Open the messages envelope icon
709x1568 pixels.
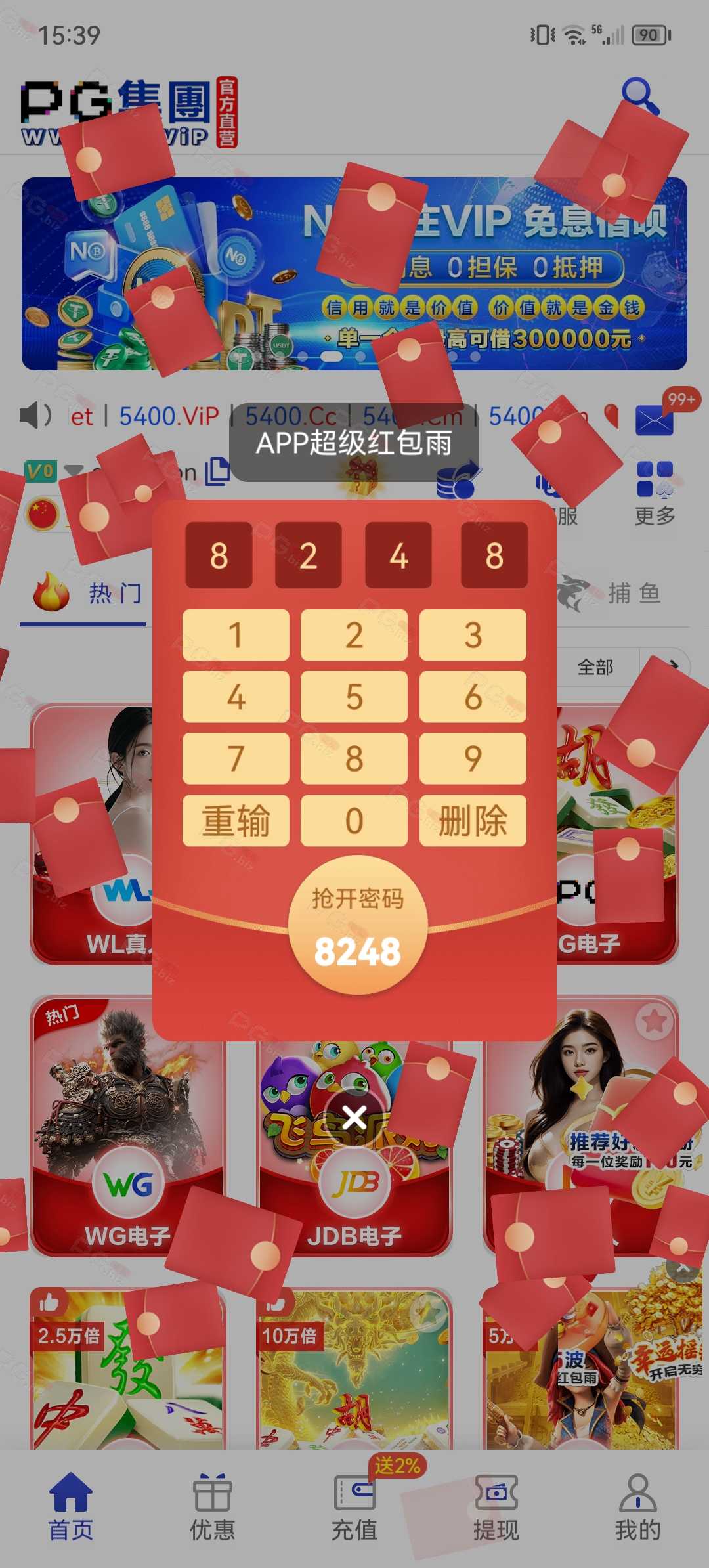[654, 420]
